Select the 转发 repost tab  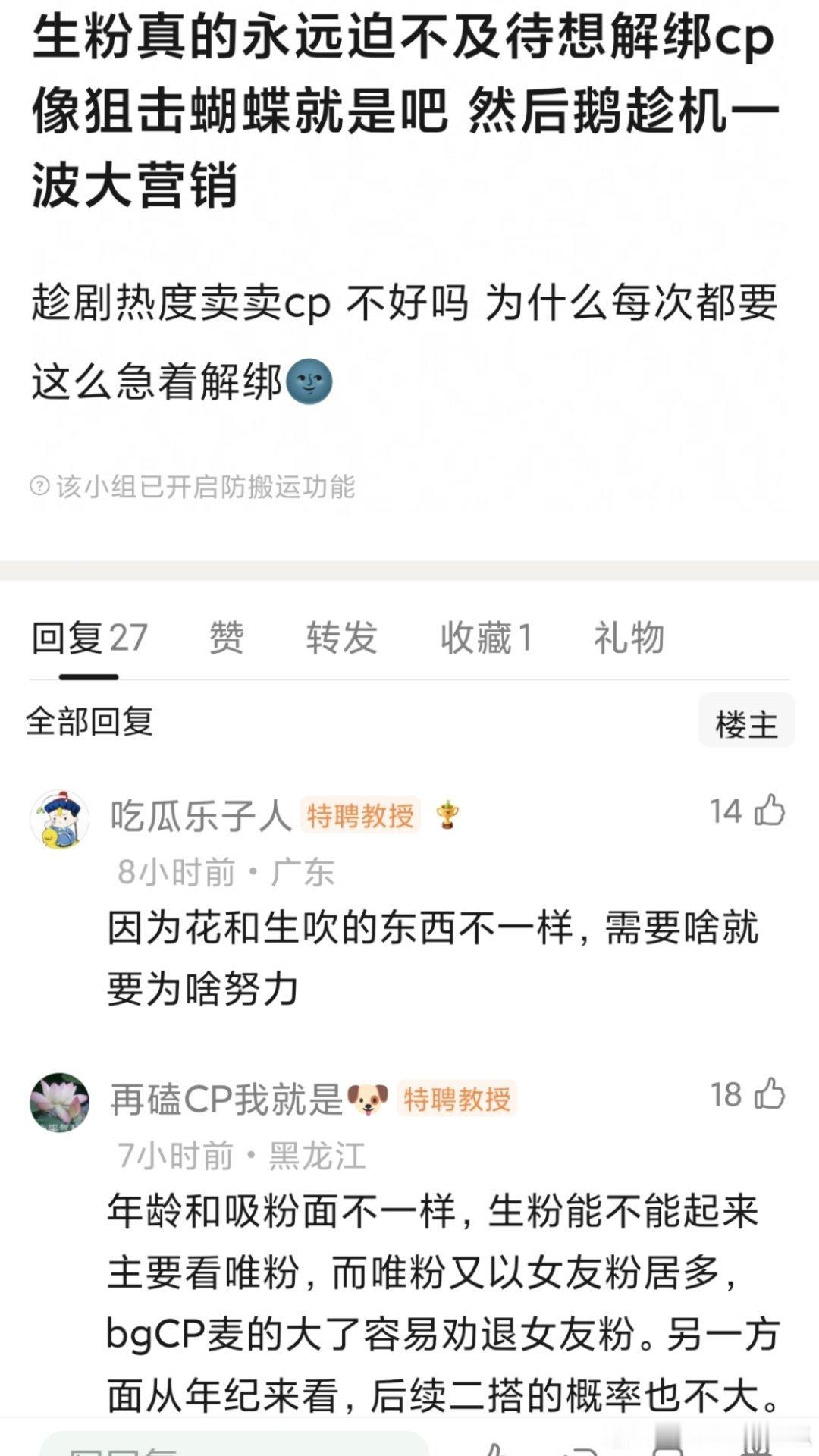point(342,639)
